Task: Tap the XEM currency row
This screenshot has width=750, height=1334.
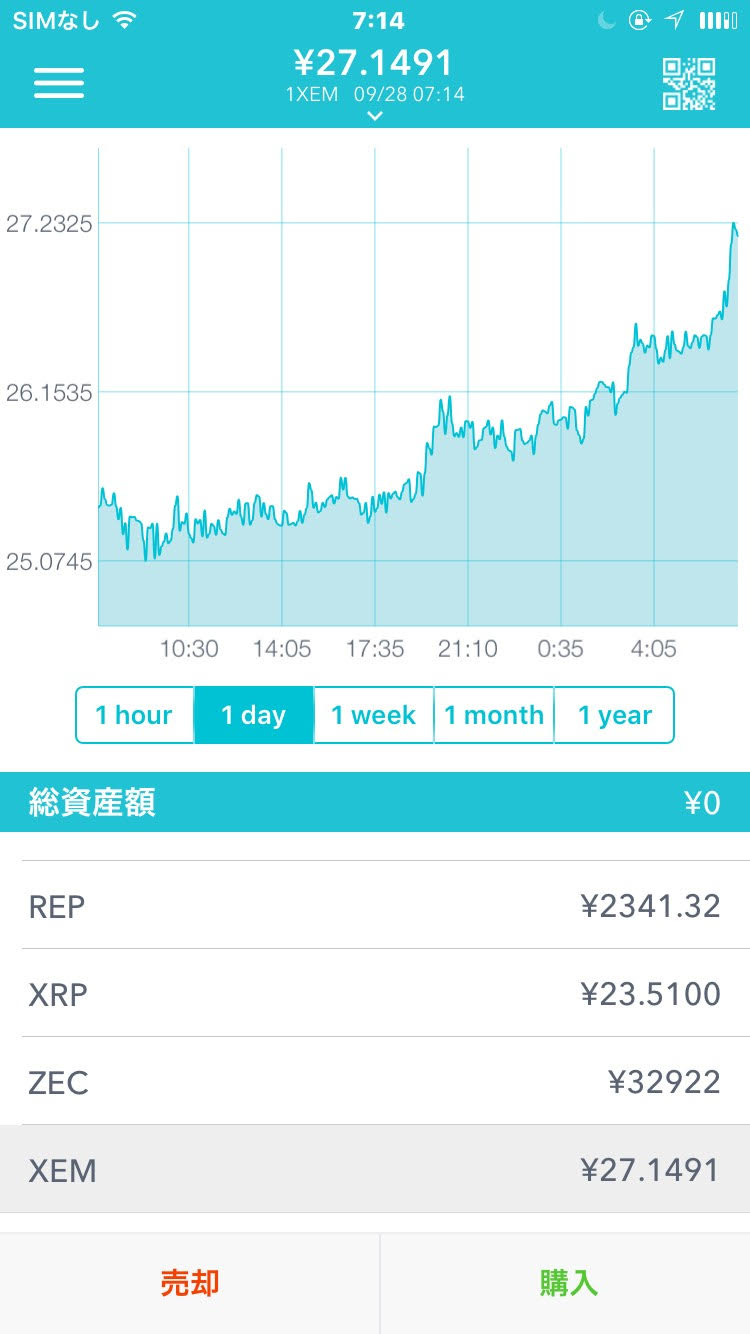Action: [375, 1169]
